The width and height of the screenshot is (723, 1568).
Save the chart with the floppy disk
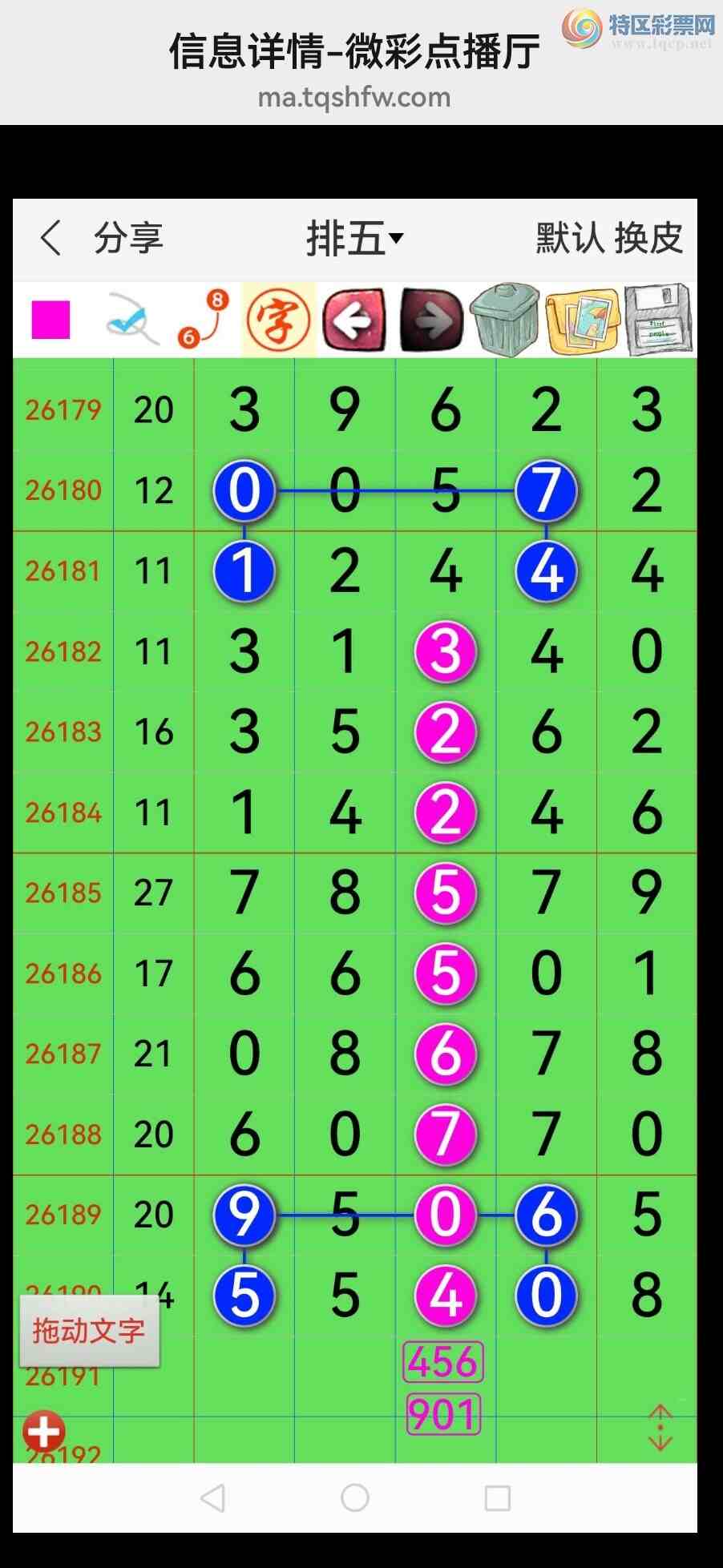pos(659,319)
